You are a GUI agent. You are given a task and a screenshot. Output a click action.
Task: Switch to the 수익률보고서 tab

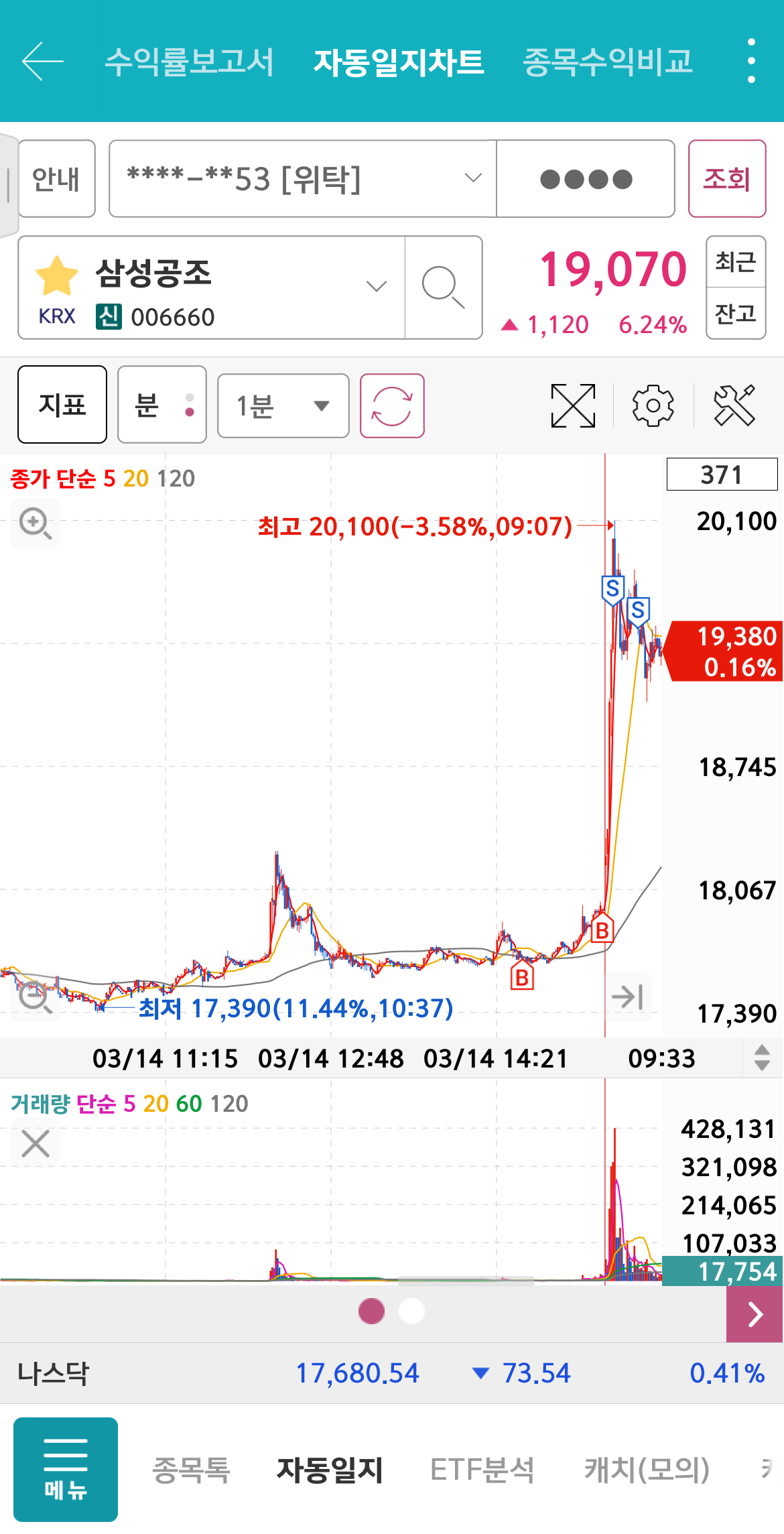[190, 62]
